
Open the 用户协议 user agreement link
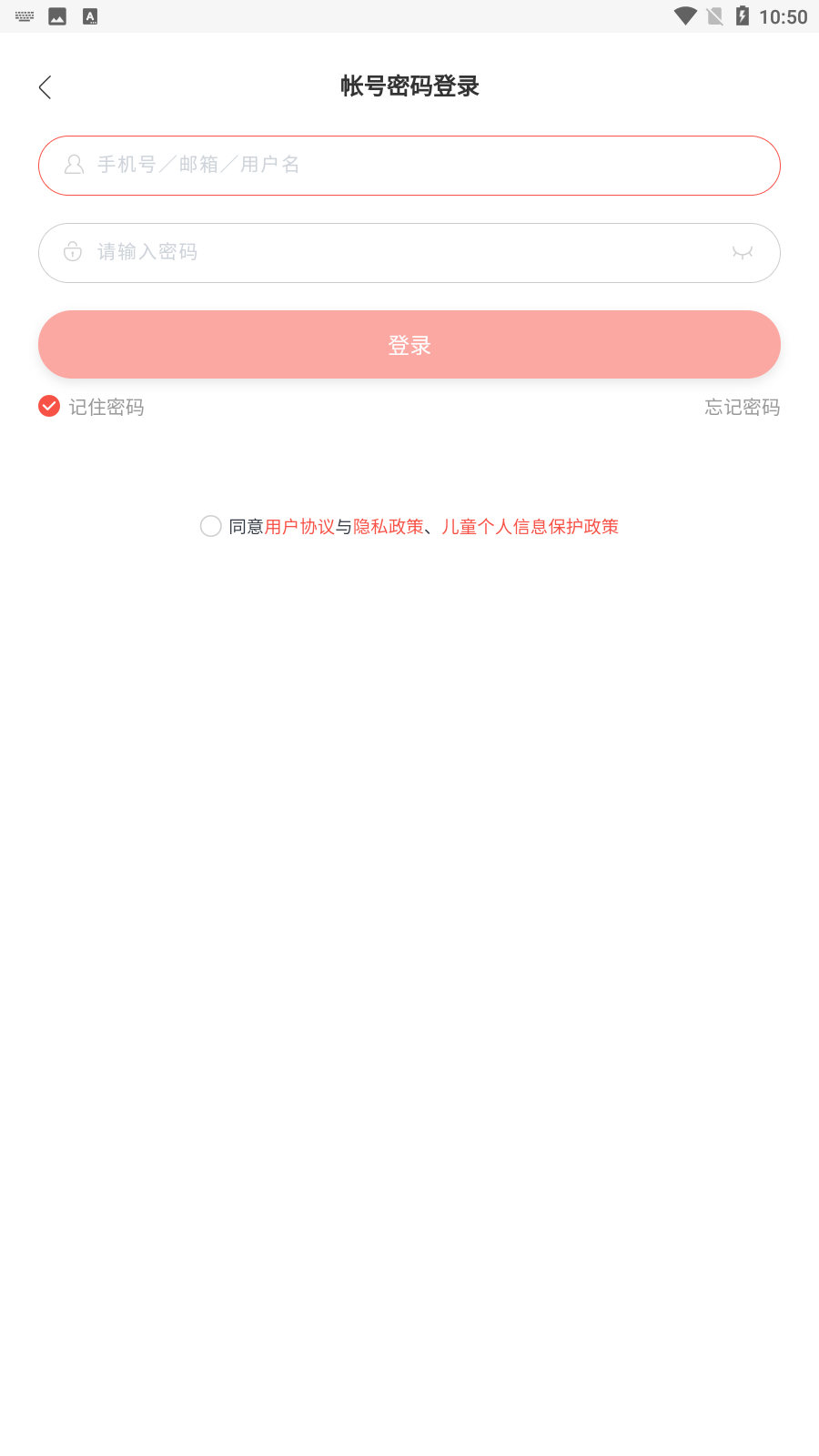(300, 527)
